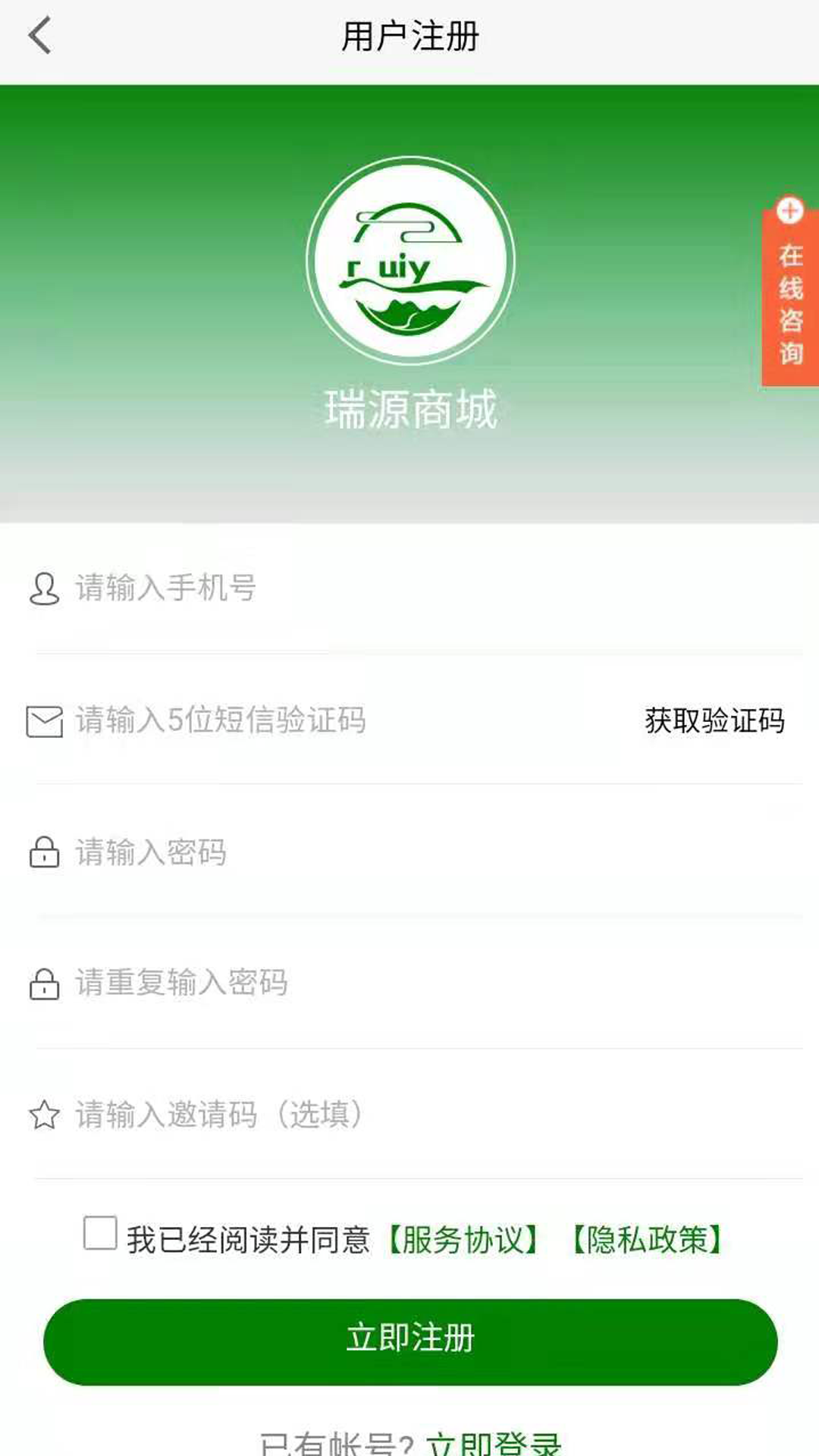Image resolution: width=819 pixels, height=1456 pixels.
Task: Click the back arrow to leave registration
Action: 39,36
